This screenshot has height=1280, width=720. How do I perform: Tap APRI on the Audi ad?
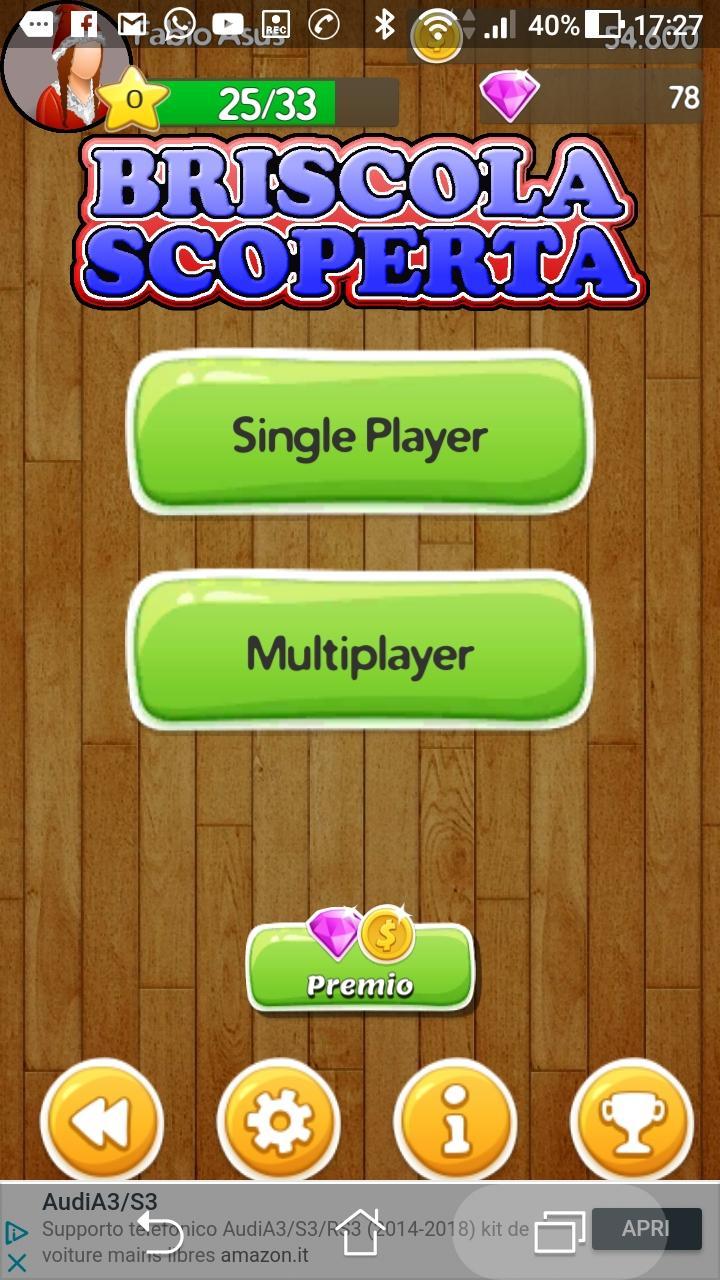646,1228
